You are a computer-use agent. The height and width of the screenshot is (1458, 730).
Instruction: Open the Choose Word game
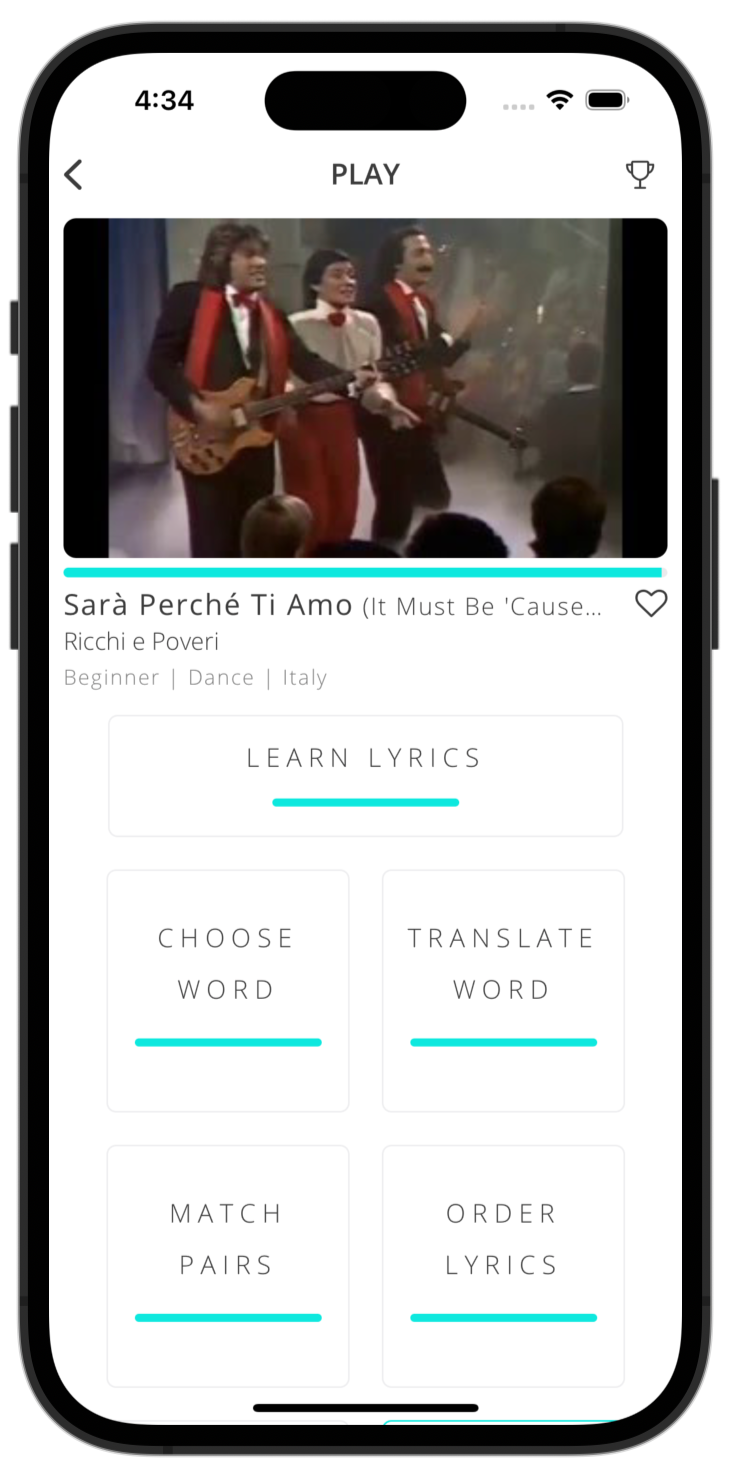[228, 990]
